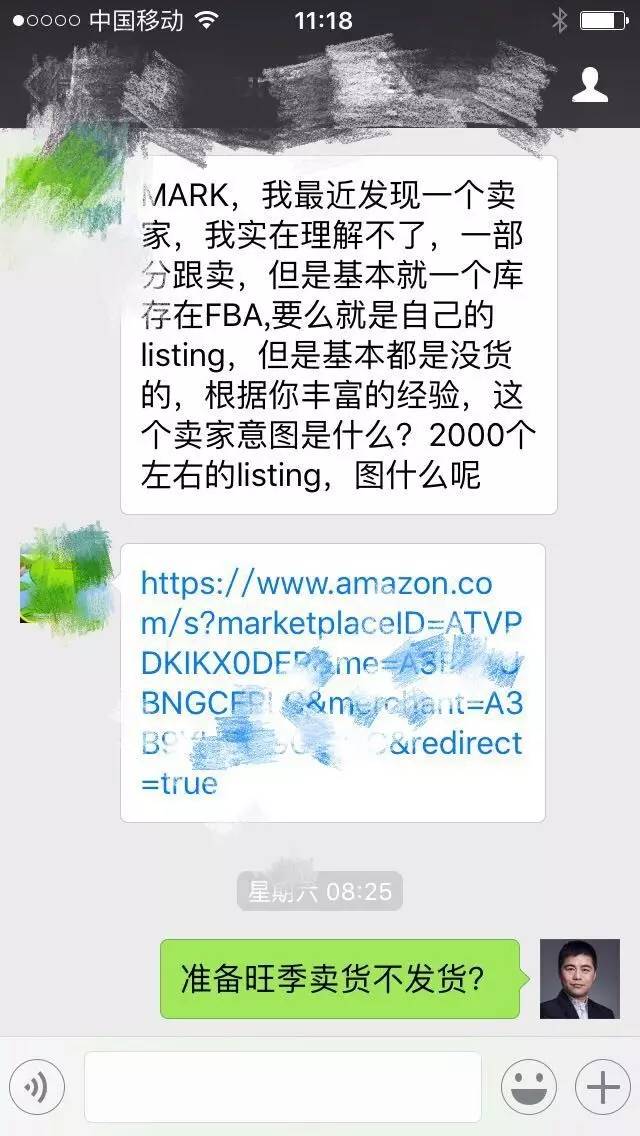Focus the message text field
This screenshot has width=640, height=1136.
pos(283,1087)
